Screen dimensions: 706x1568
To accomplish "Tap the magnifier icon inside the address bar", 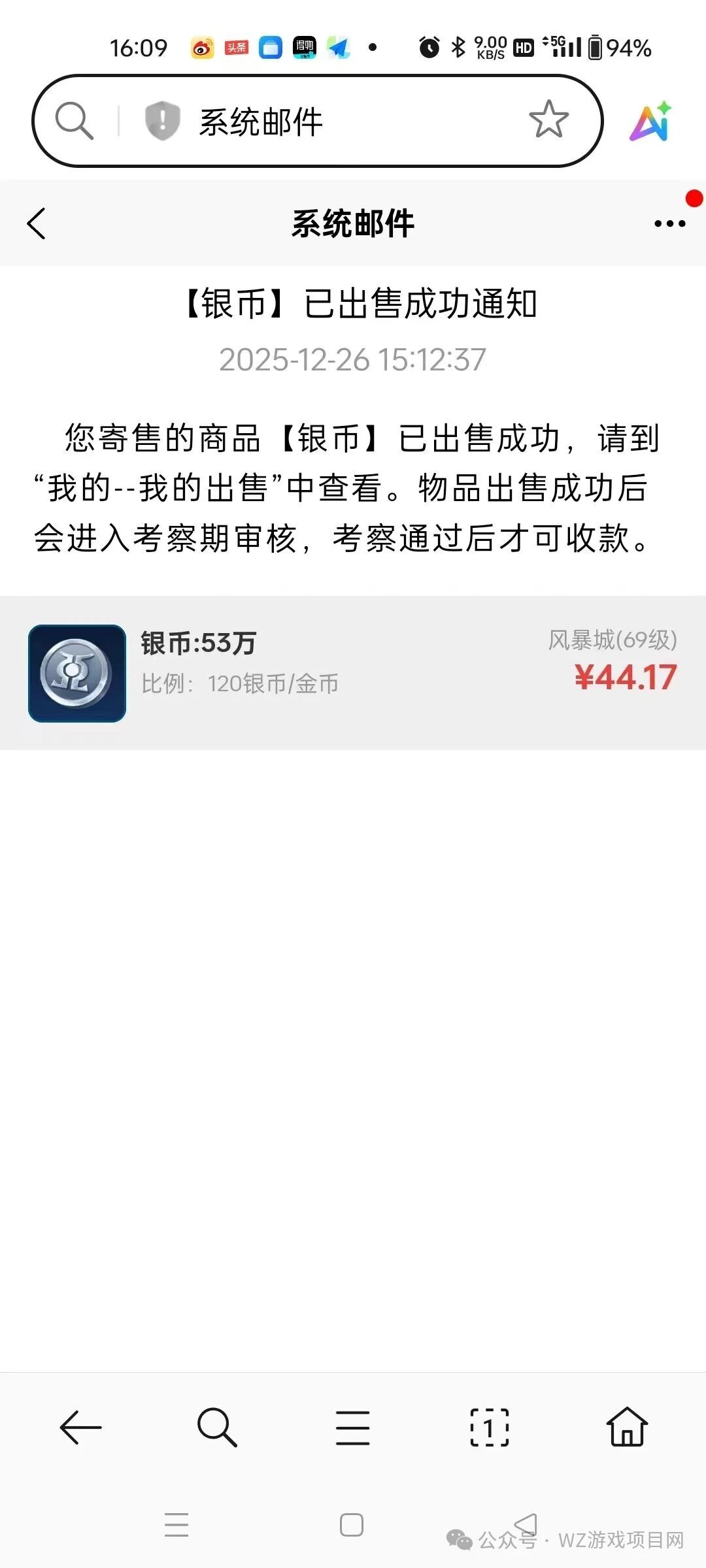I will click(75, 121).
